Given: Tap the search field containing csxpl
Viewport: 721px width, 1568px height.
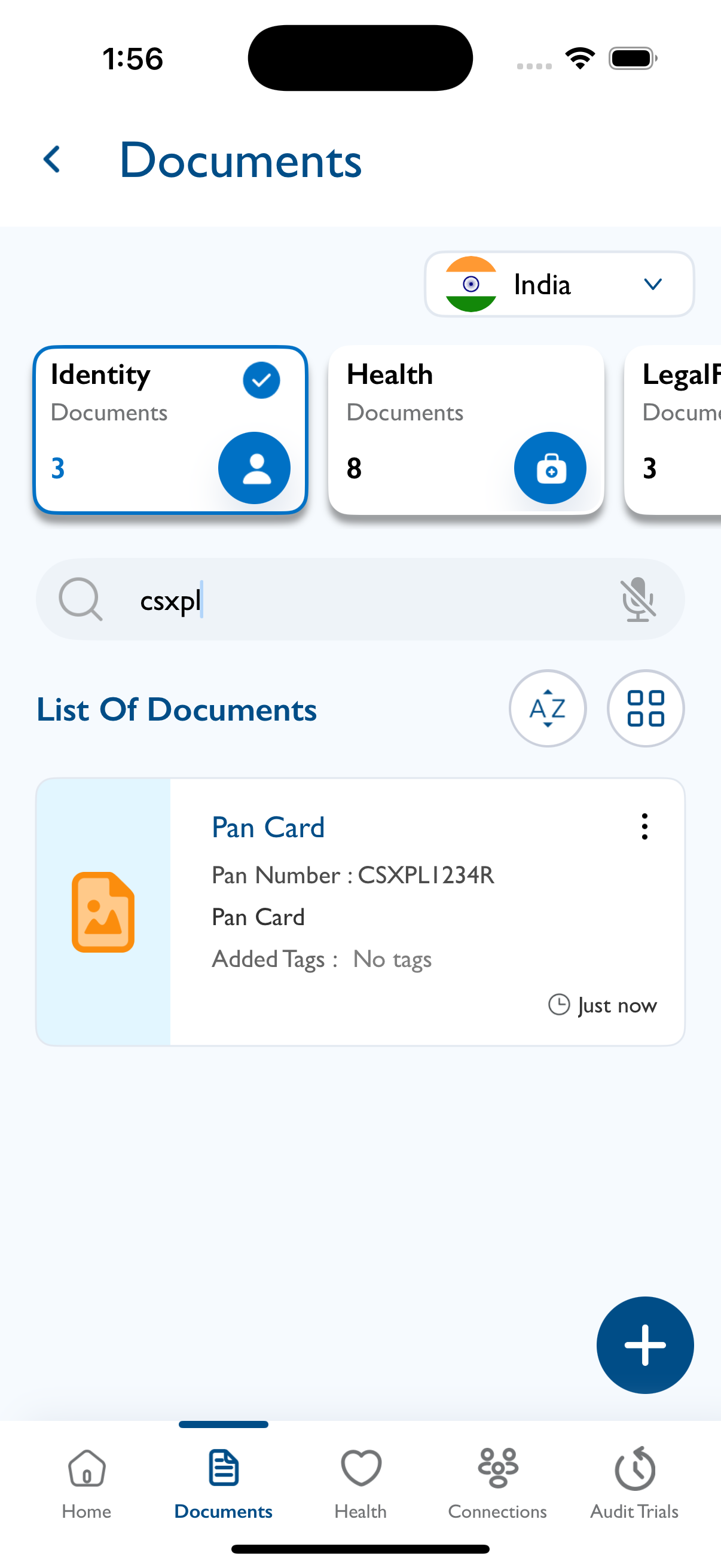Looking at the screenshot, I should 360,599.
